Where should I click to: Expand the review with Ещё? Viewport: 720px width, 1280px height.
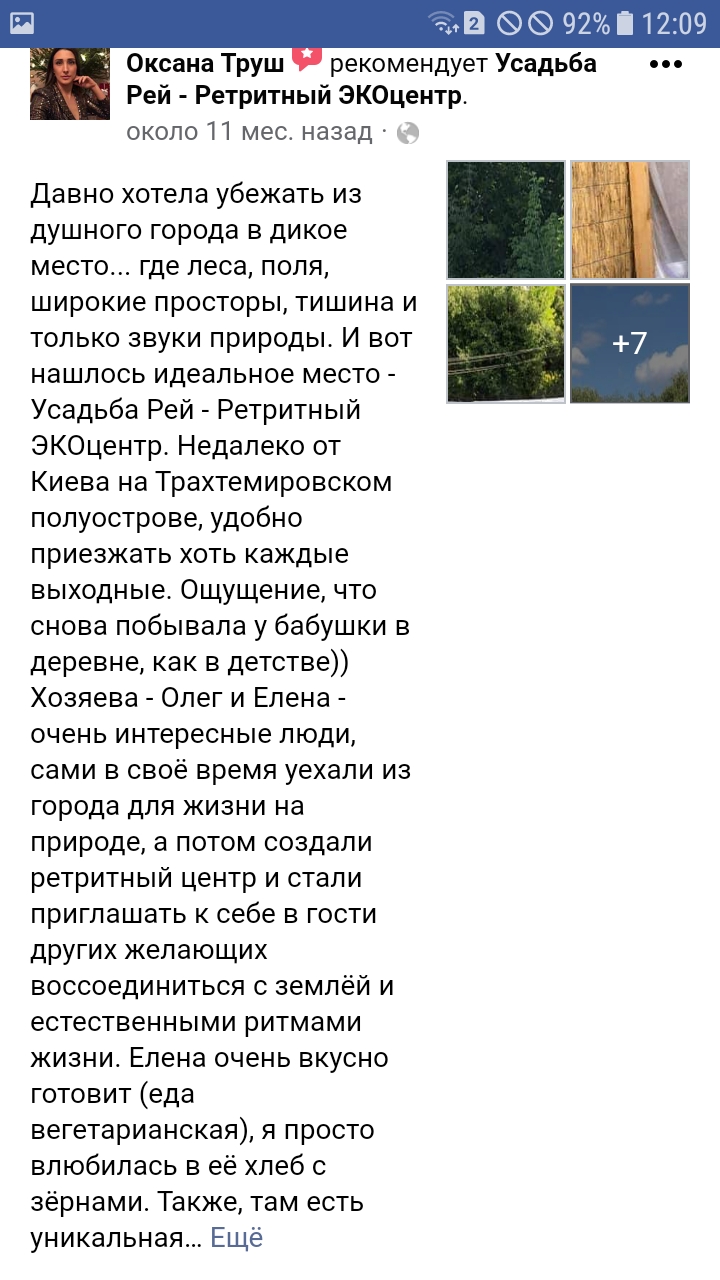pyautogui.click(x=237, y=1237)
